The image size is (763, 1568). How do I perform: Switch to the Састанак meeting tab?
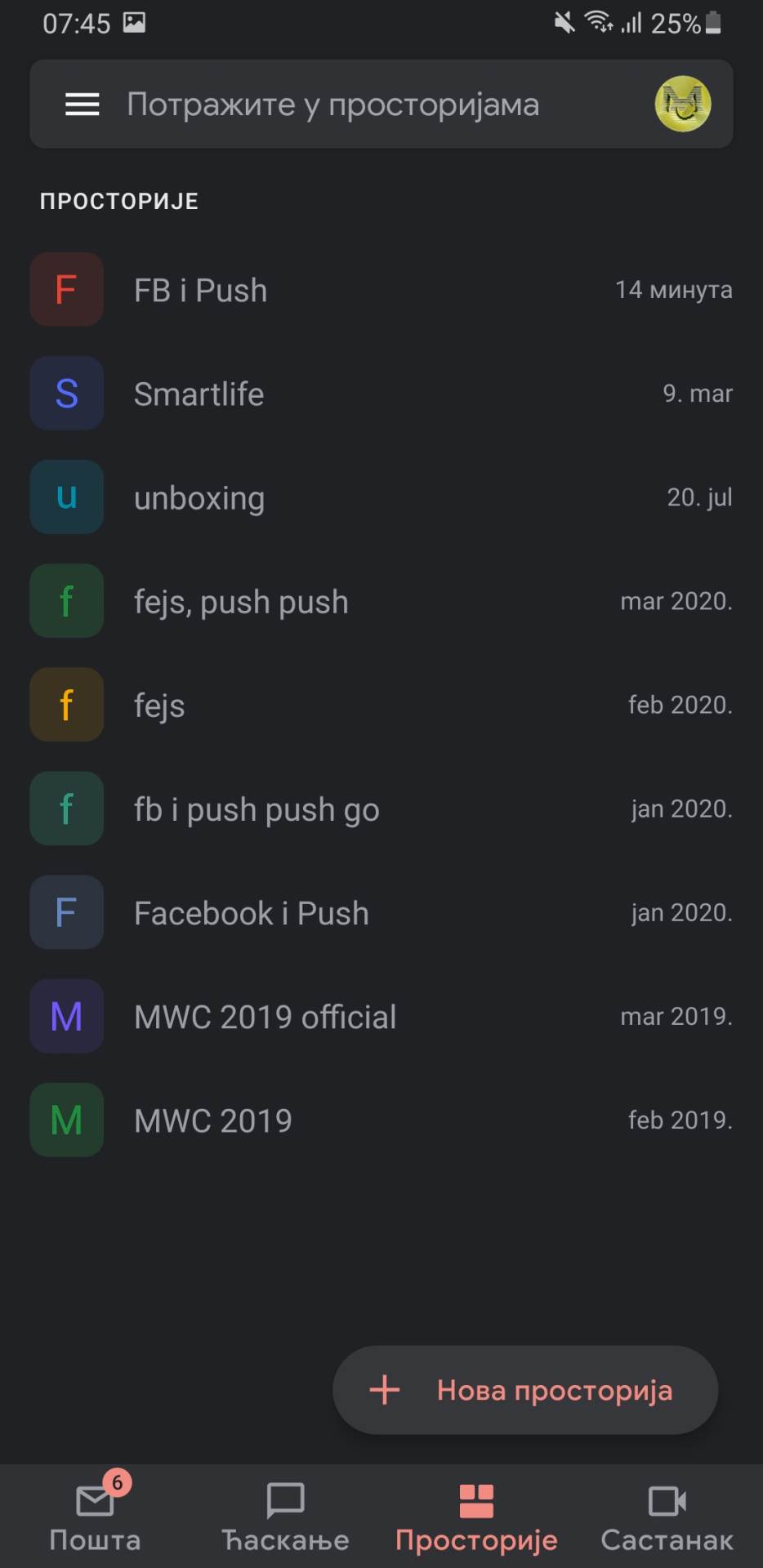tap(666, 1517)
